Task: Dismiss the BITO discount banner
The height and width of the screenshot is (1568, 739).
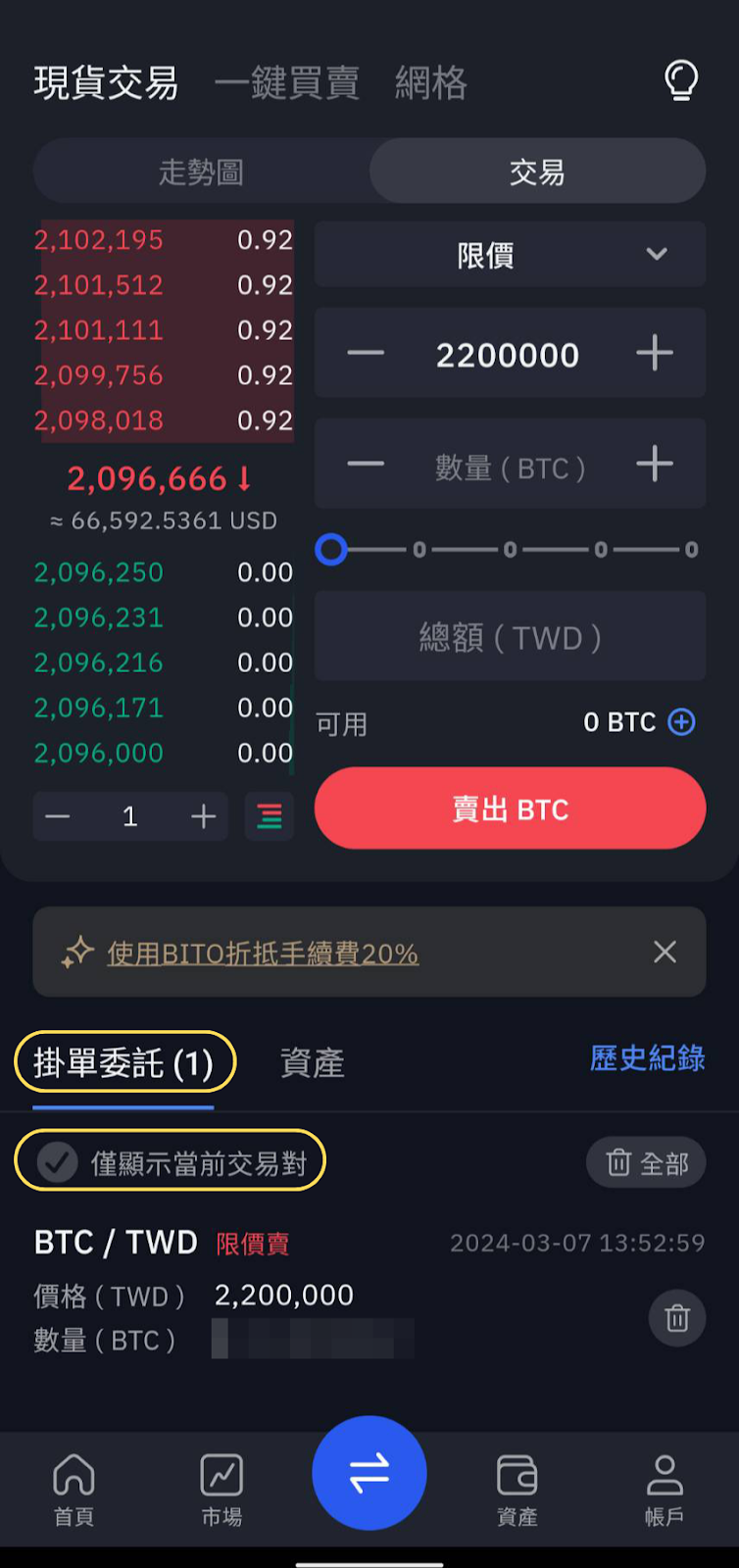Action: (665, 952)
